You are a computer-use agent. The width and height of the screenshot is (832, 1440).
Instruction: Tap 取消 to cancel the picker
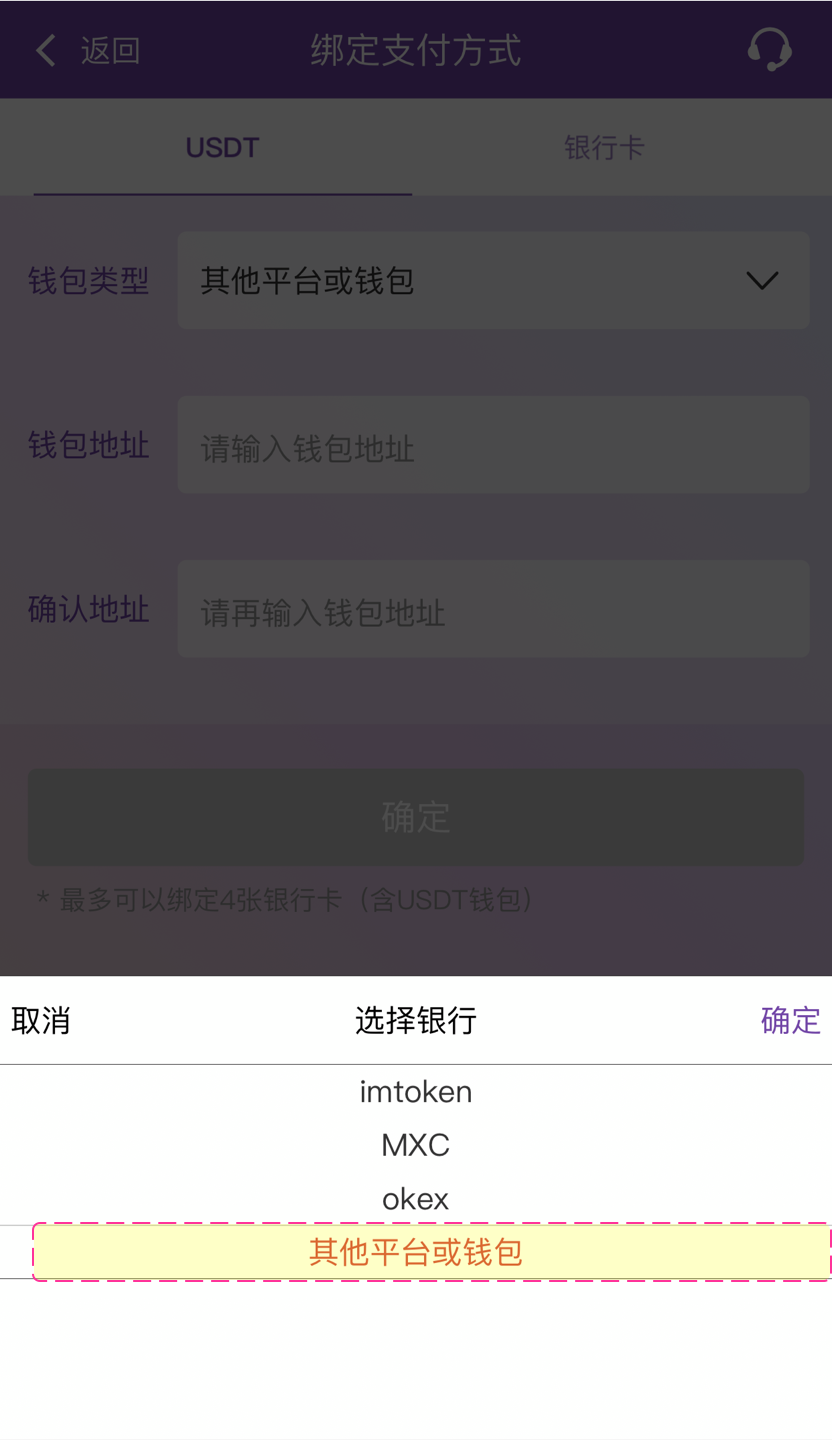coord(41,1021)
